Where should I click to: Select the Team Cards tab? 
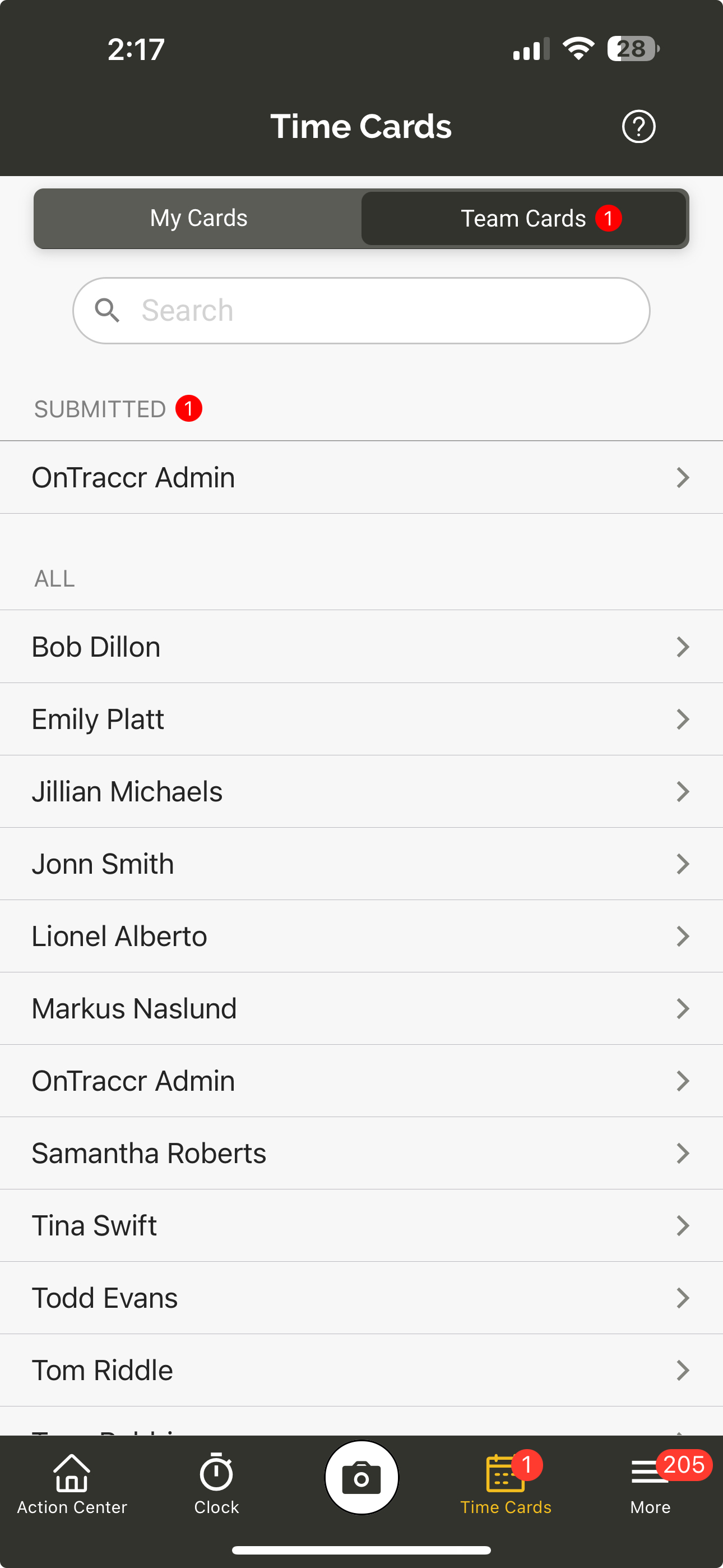tap(523, 218)
